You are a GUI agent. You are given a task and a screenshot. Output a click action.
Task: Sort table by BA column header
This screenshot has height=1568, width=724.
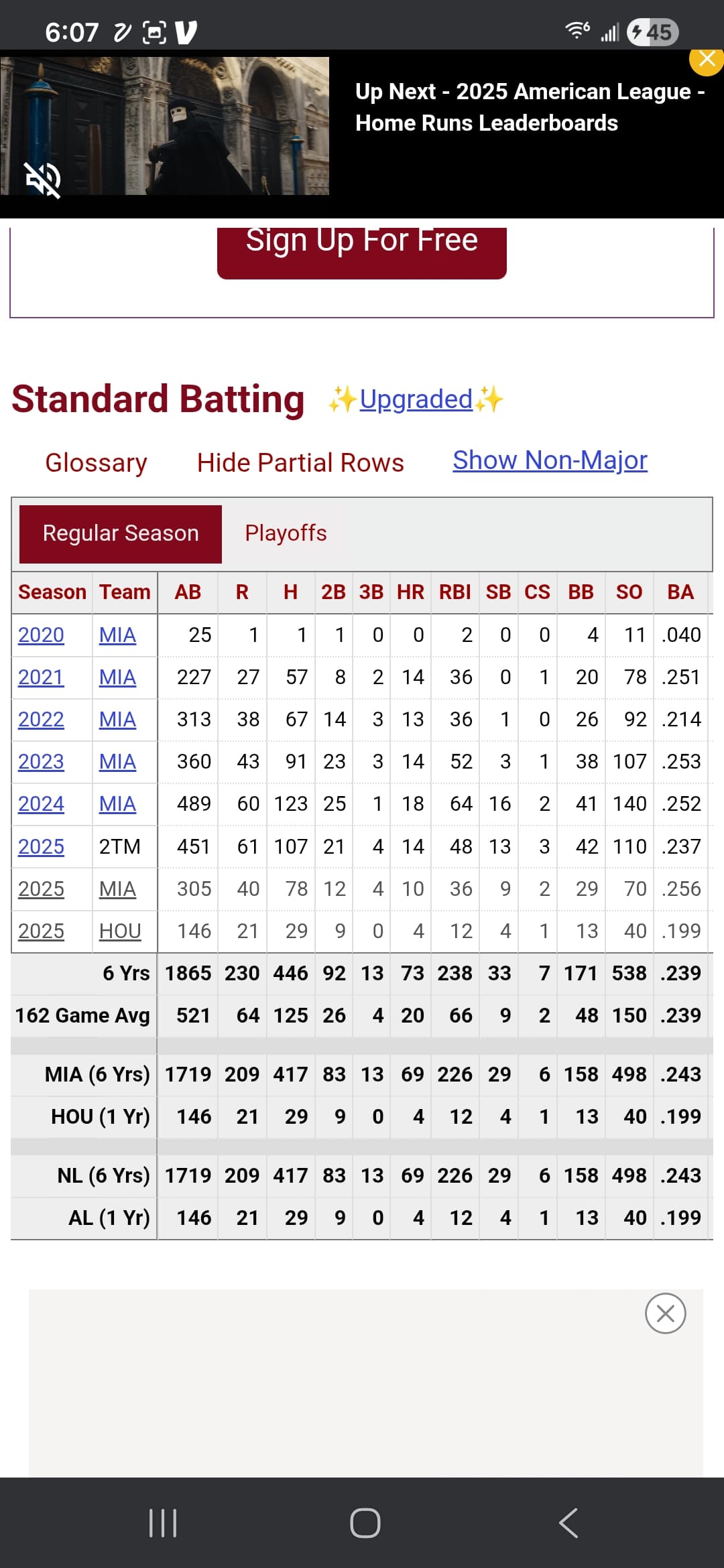pos(680,592)
